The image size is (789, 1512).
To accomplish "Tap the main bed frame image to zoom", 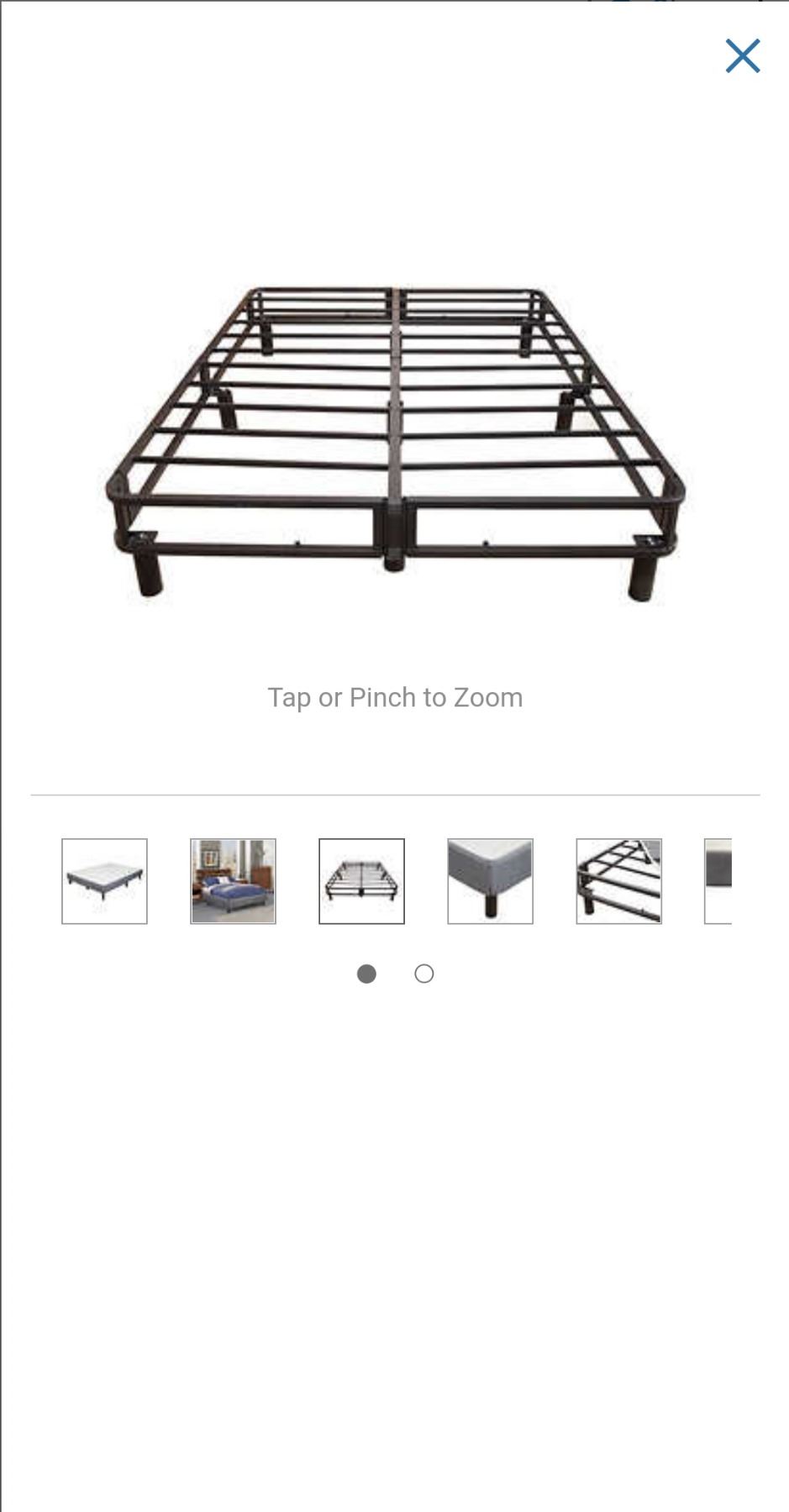I will click(395, 441).
